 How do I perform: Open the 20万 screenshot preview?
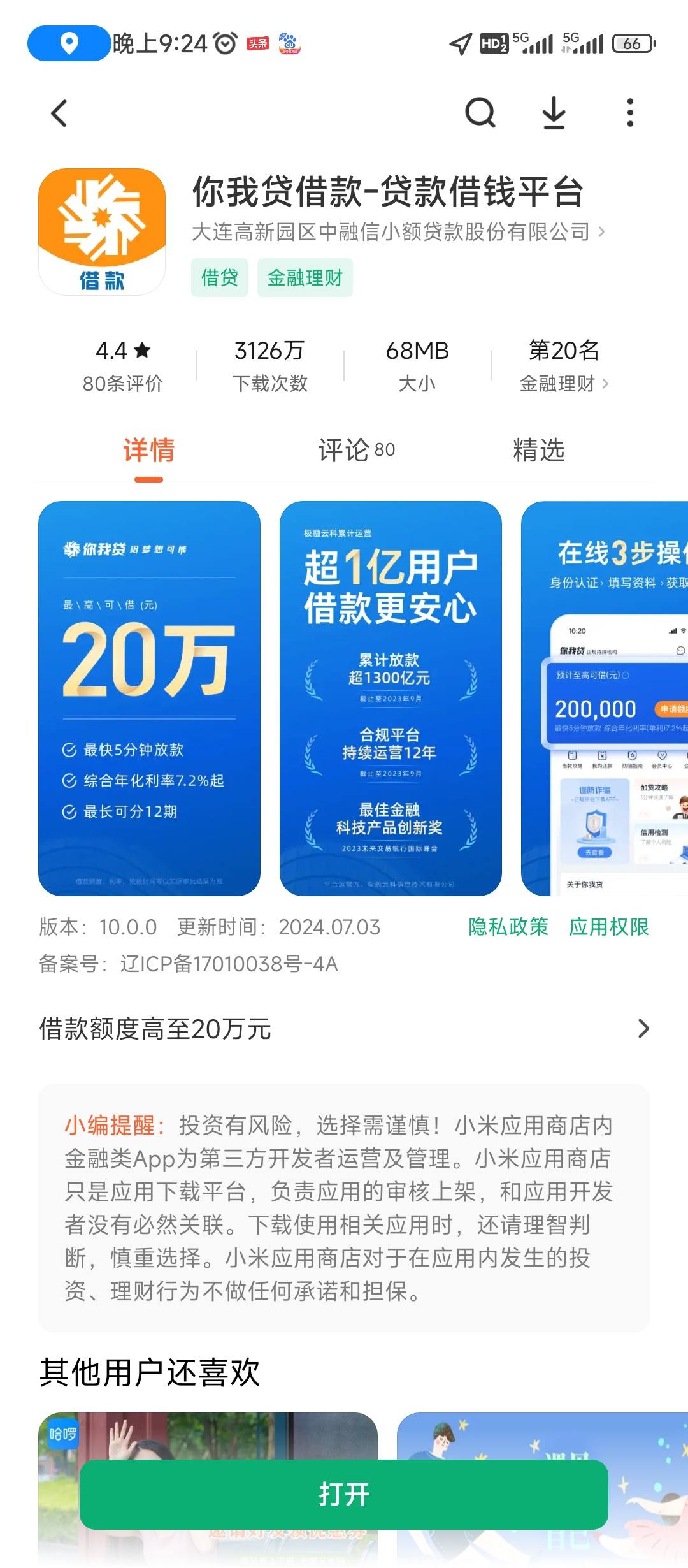[x=149, y=699]
